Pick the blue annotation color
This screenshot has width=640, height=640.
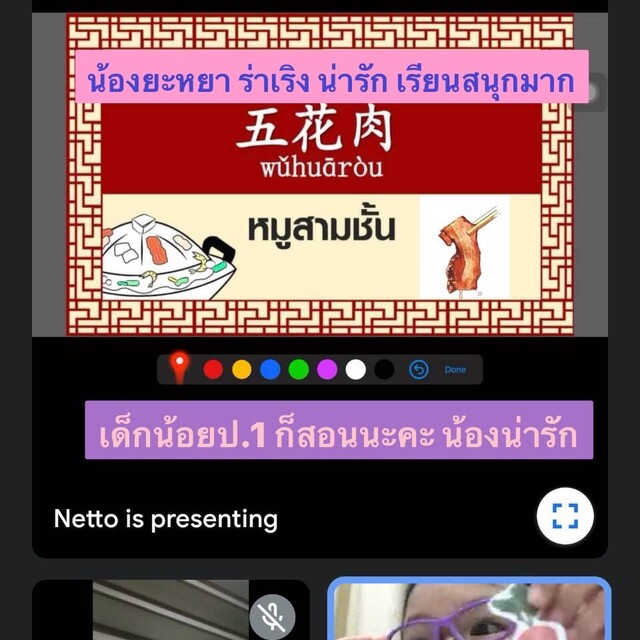click(270, 369)
